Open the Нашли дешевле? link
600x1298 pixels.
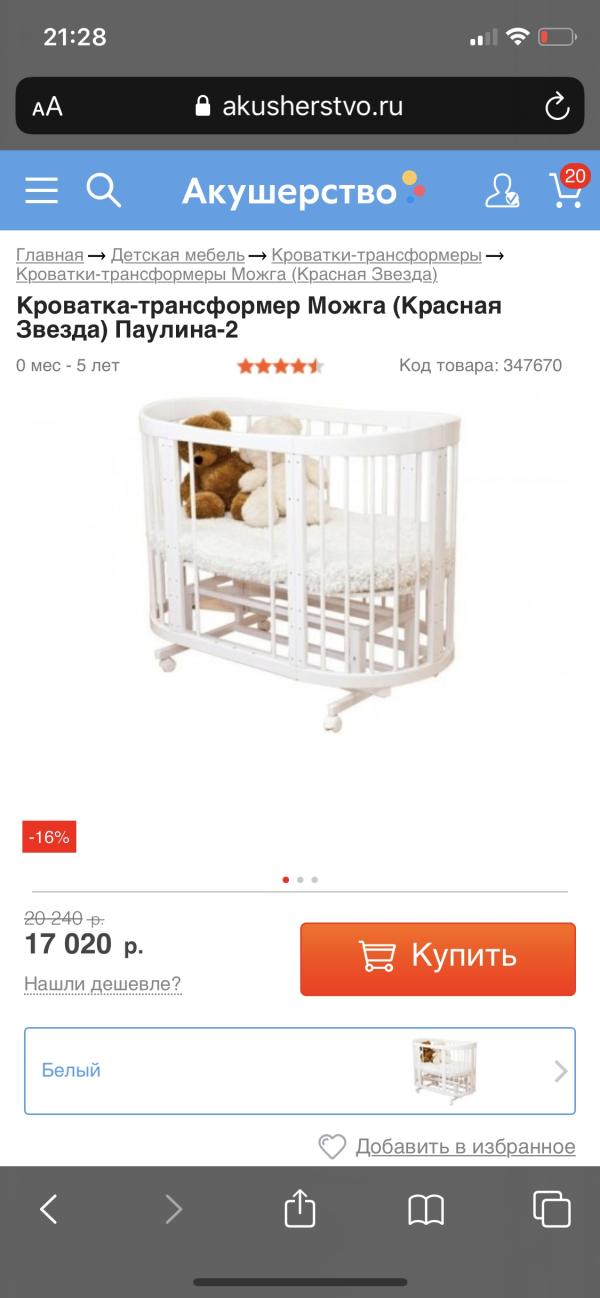point(103,984)
